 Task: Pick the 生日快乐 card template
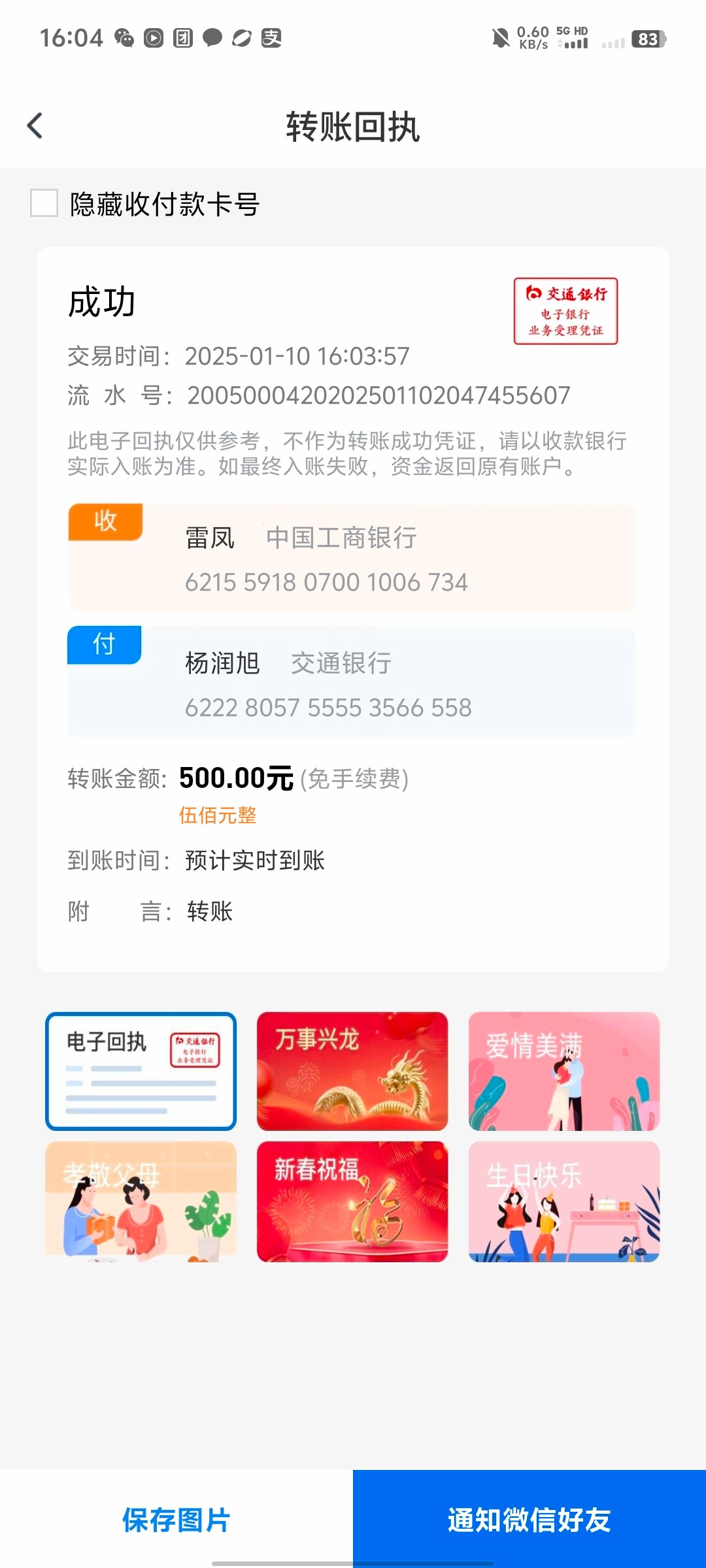(564, 1201)
